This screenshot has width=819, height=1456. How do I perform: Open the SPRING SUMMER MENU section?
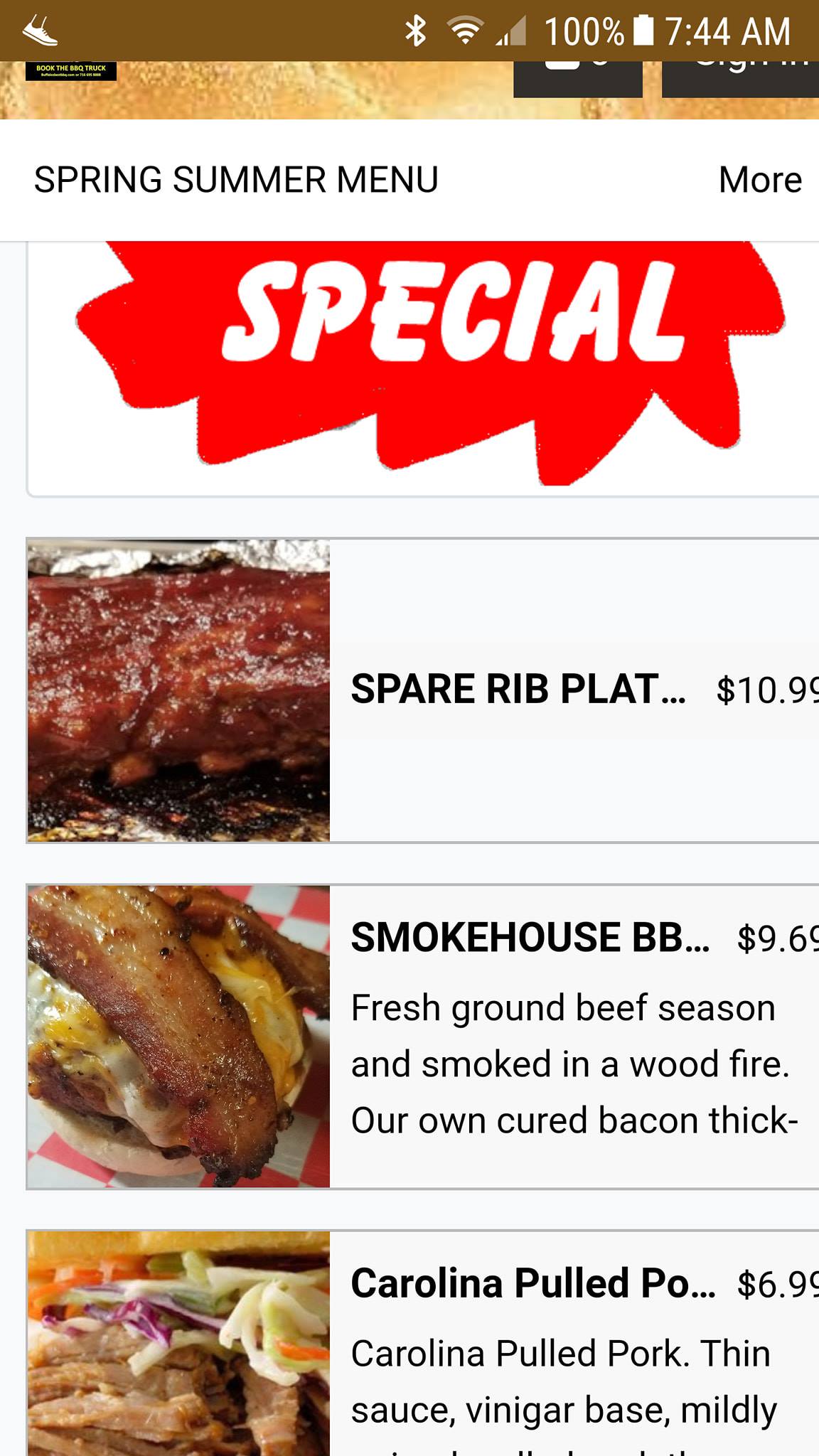point(236,180)
